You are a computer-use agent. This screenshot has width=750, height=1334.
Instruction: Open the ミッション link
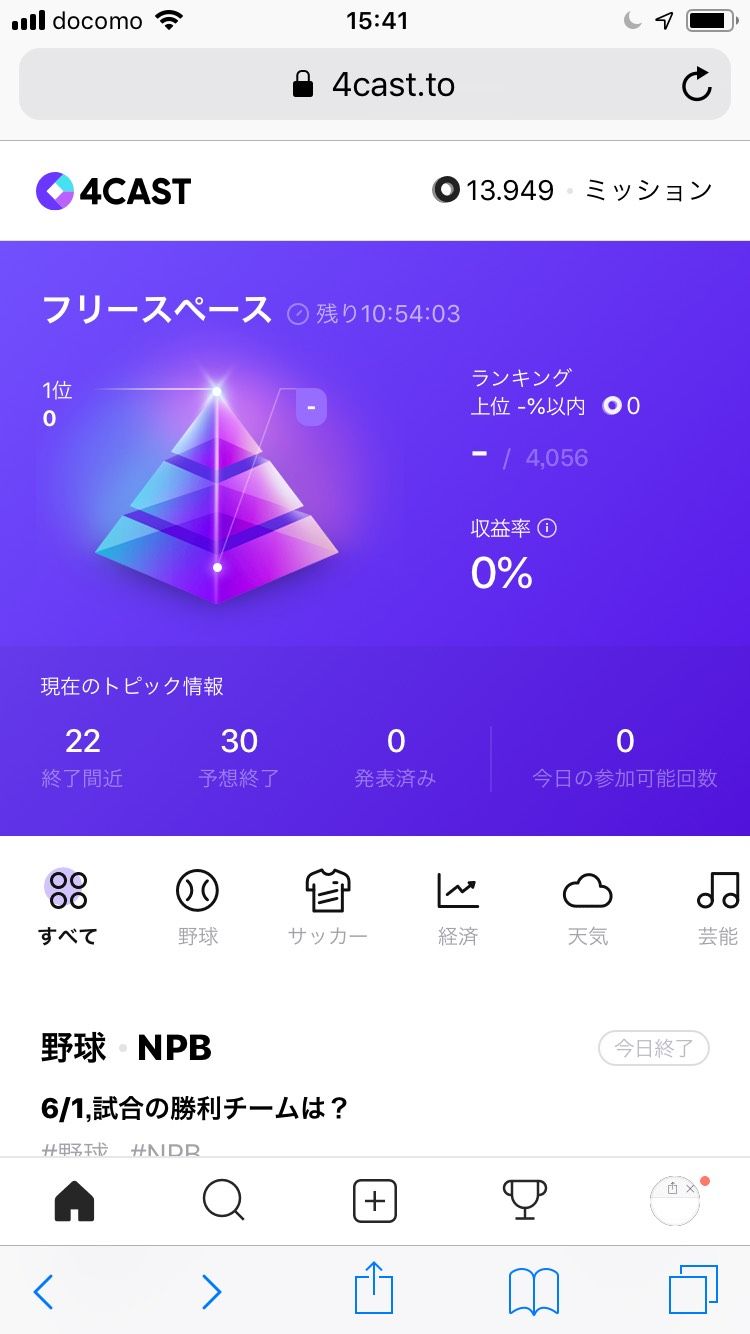tap(648, 190)
